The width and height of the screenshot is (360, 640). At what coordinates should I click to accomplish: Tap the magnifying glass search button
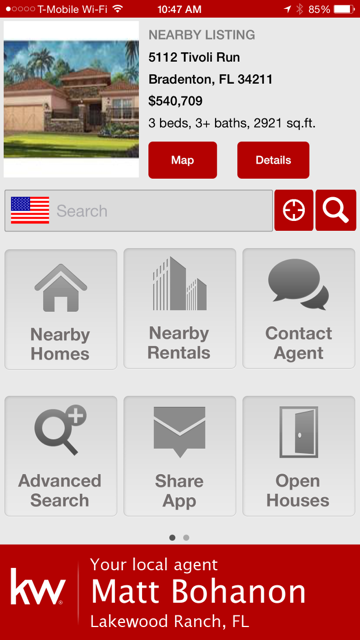[x=336, y=211]
